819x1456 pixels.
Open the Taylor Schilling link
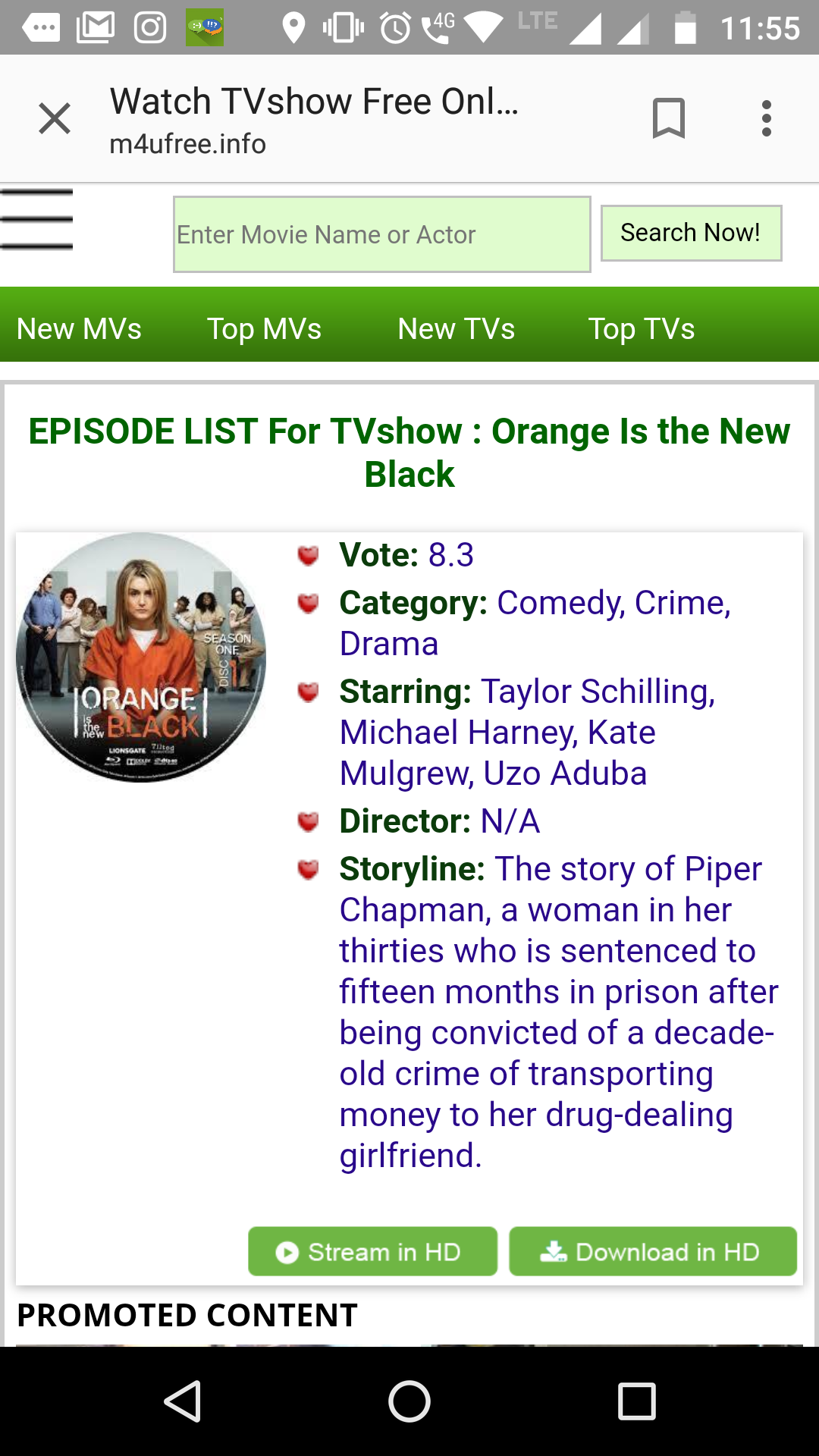tap(597, 692)
